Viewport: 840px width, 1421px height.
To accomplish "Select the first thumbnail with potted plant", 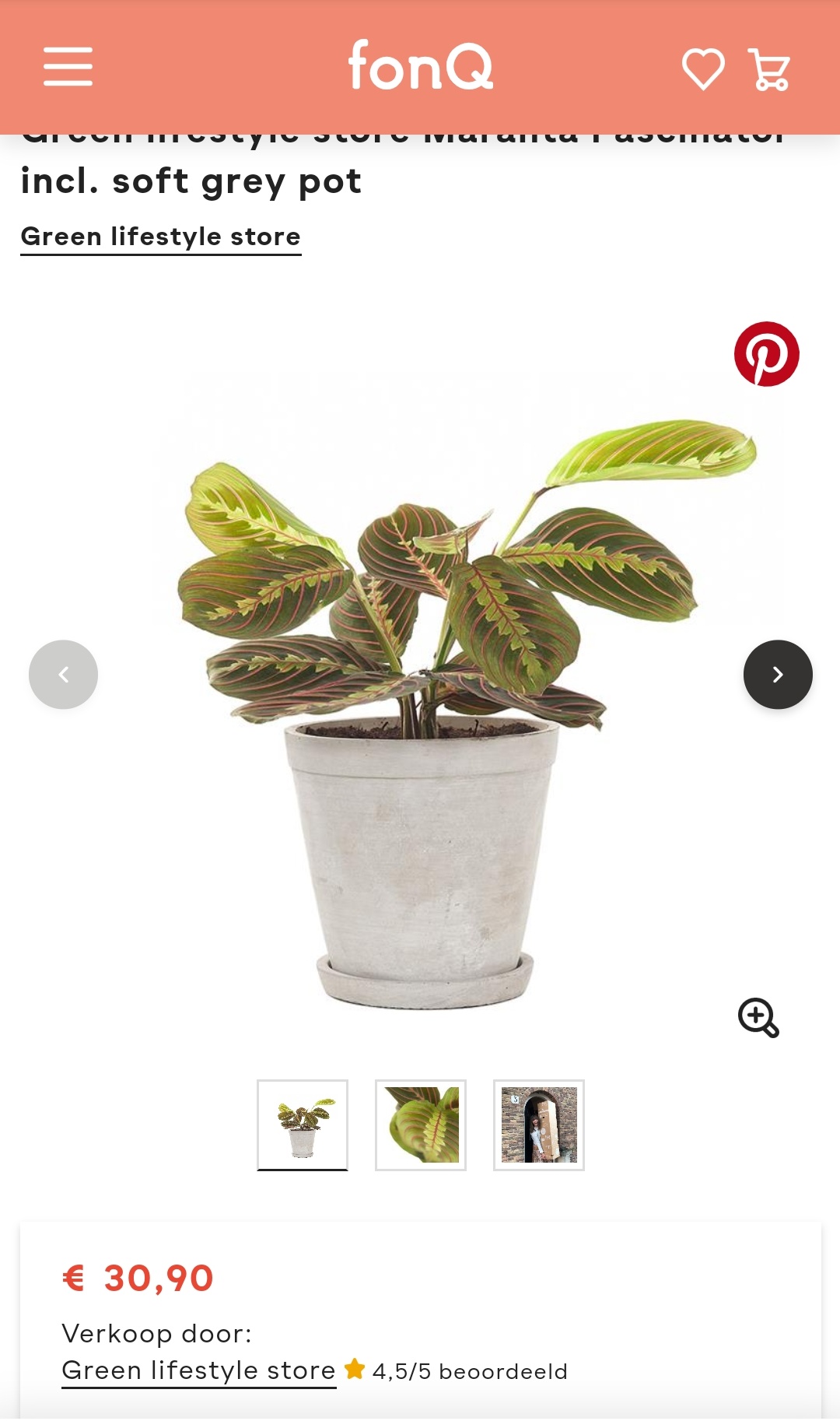I will pyautogui.click(x=303, y=1125).
